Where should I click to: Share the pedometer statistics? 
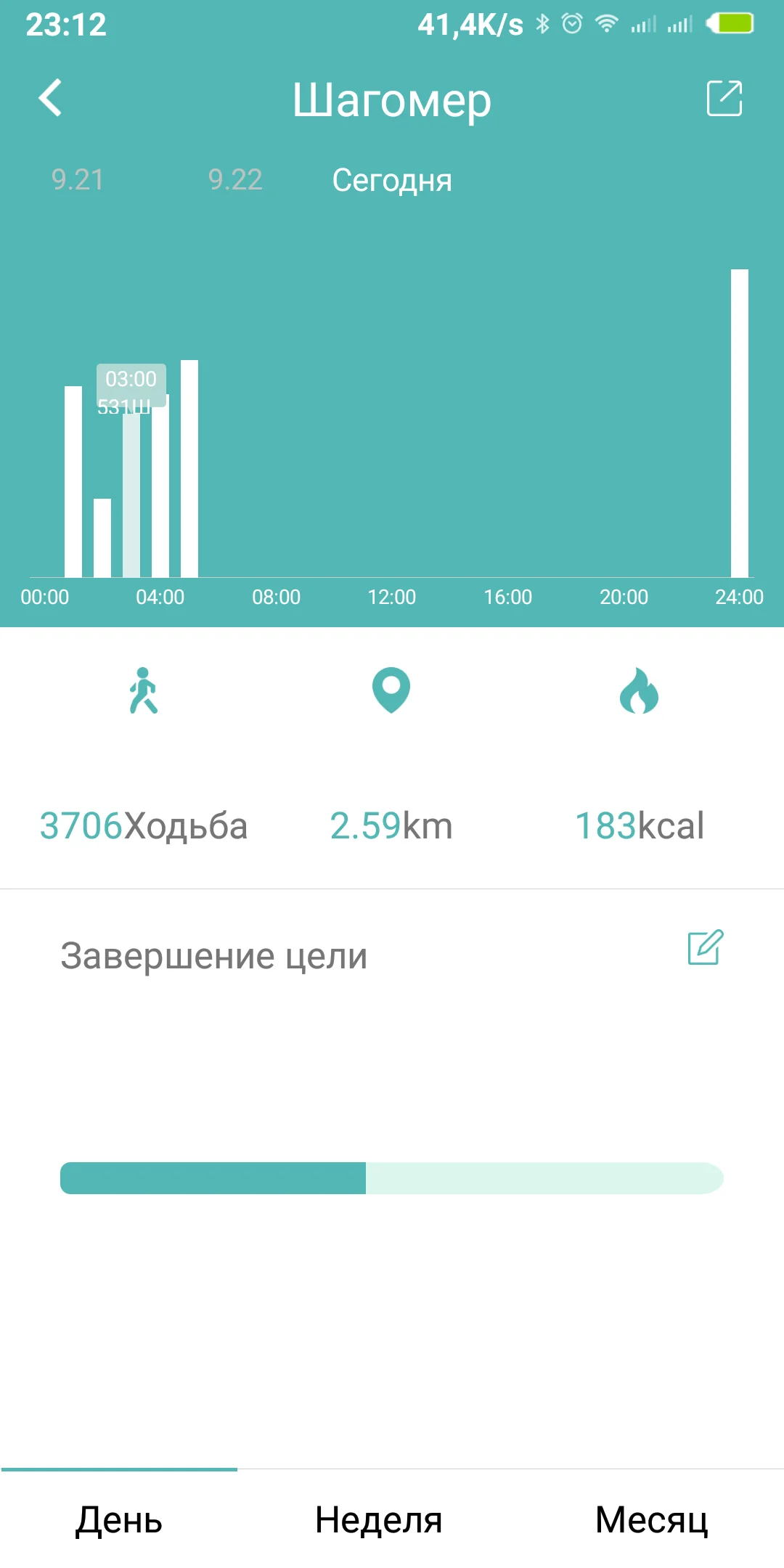(724, 98)
